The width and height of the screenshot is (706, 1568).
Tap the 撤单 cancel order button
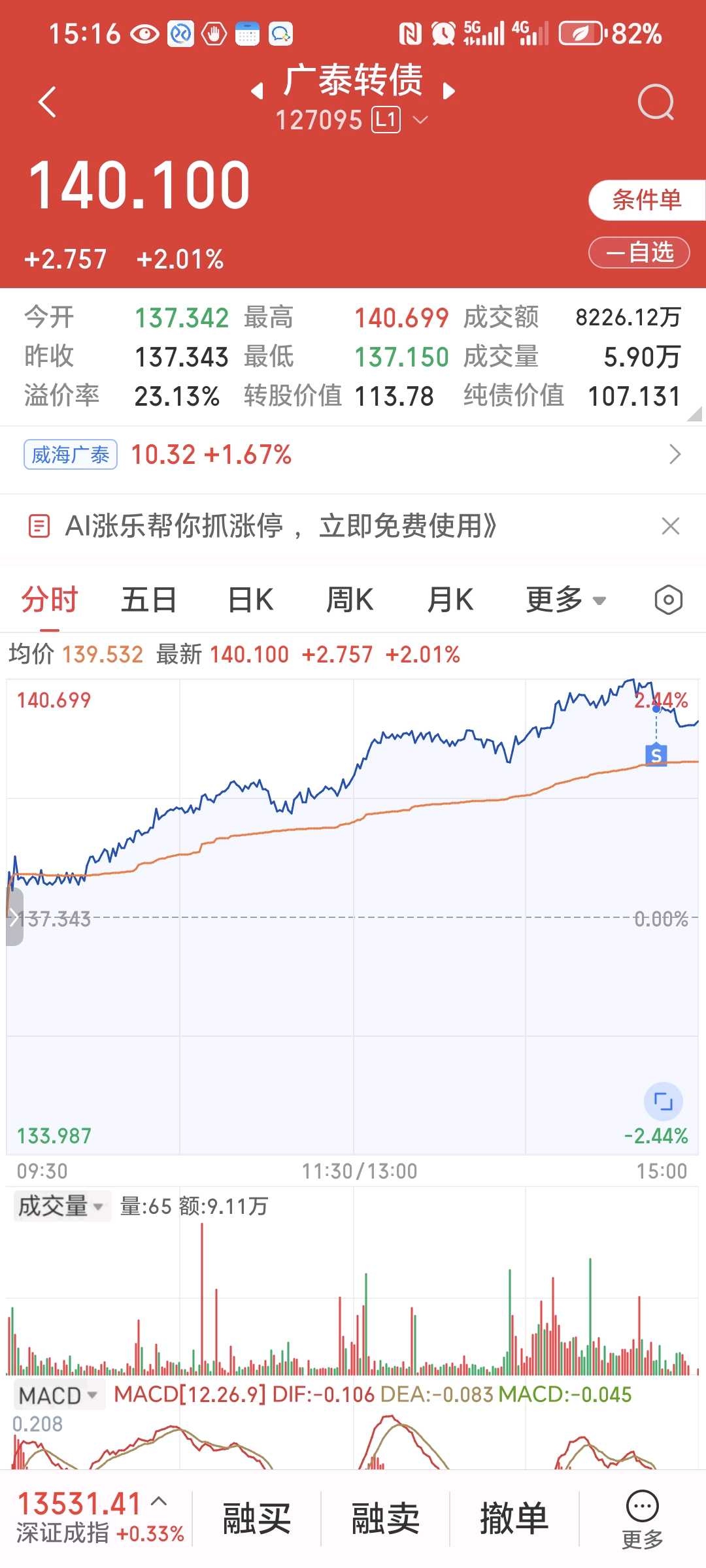click(514, 1518)
